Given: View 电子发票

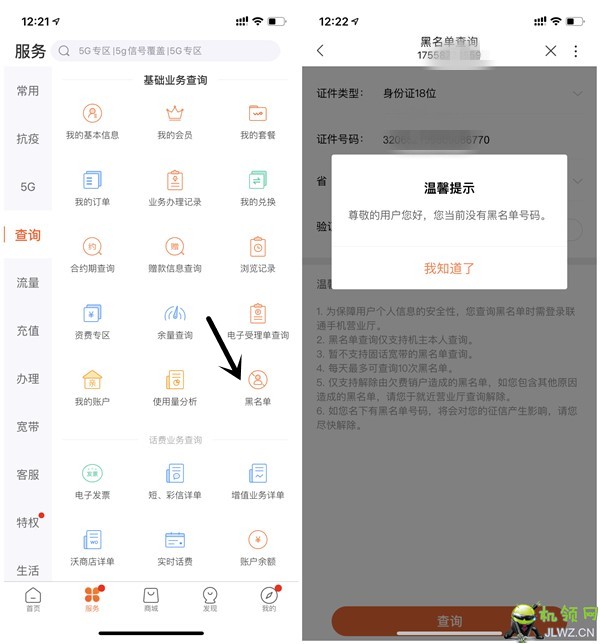Looking at the screenshot, I should click(92, 480).
